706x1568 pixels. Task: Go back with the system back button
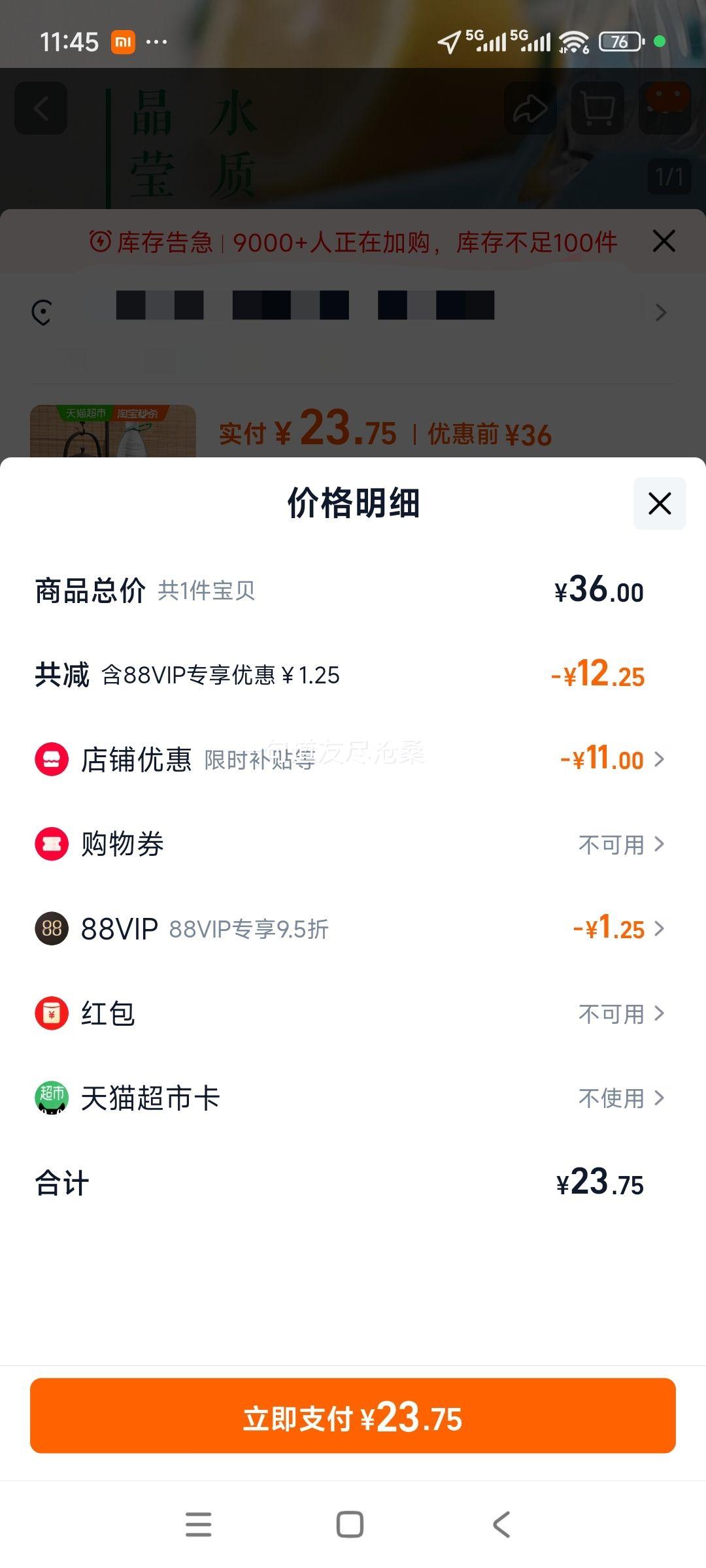click(x=501, y=1525)
